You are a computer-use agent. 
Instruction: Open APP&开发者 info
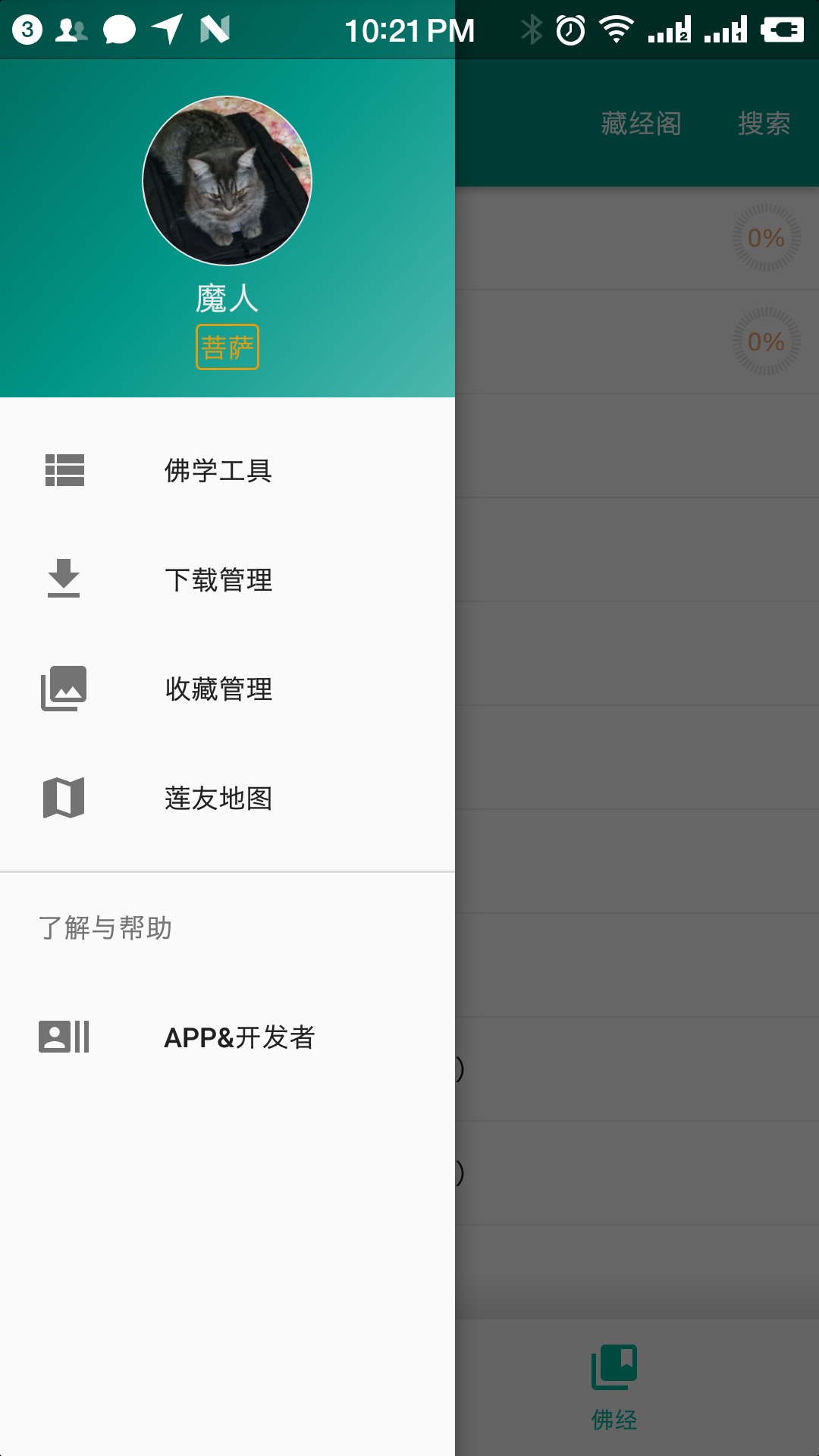239,1037
